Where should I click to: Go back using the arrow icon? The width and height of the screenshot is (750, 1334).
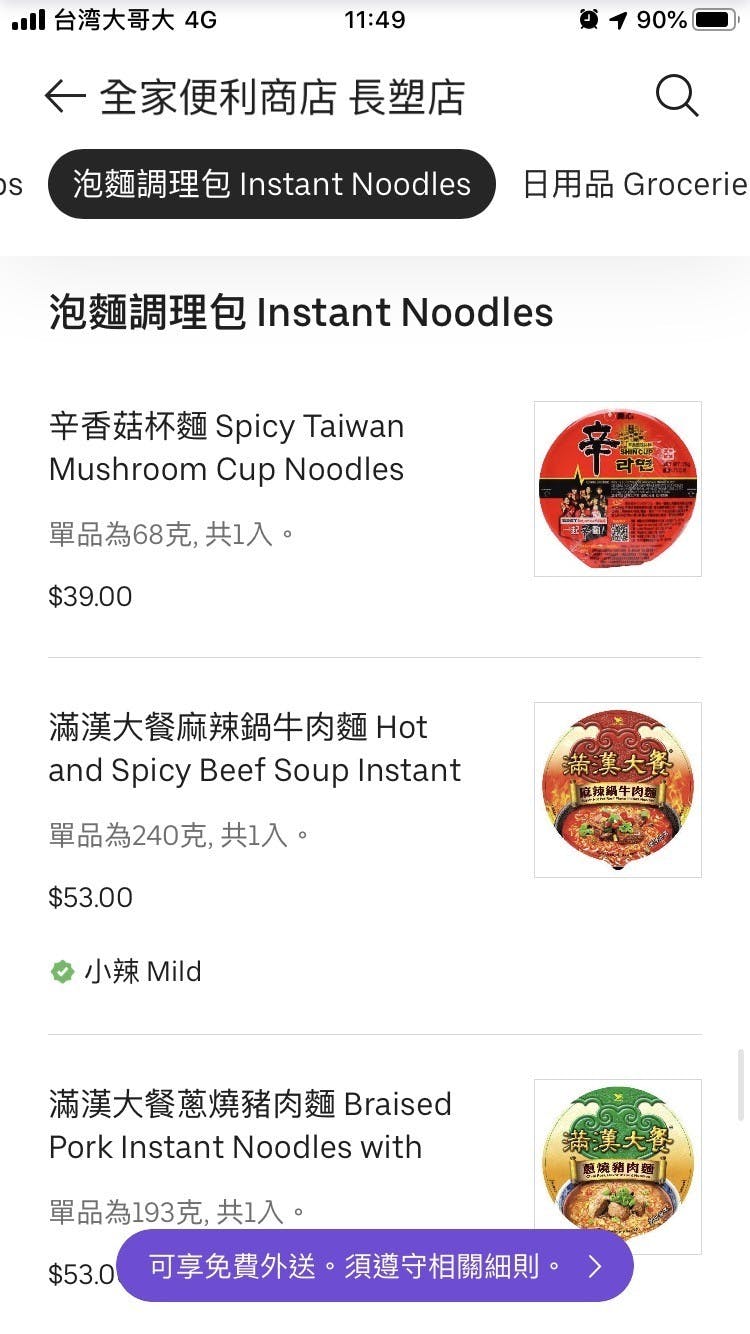point(66,97)
